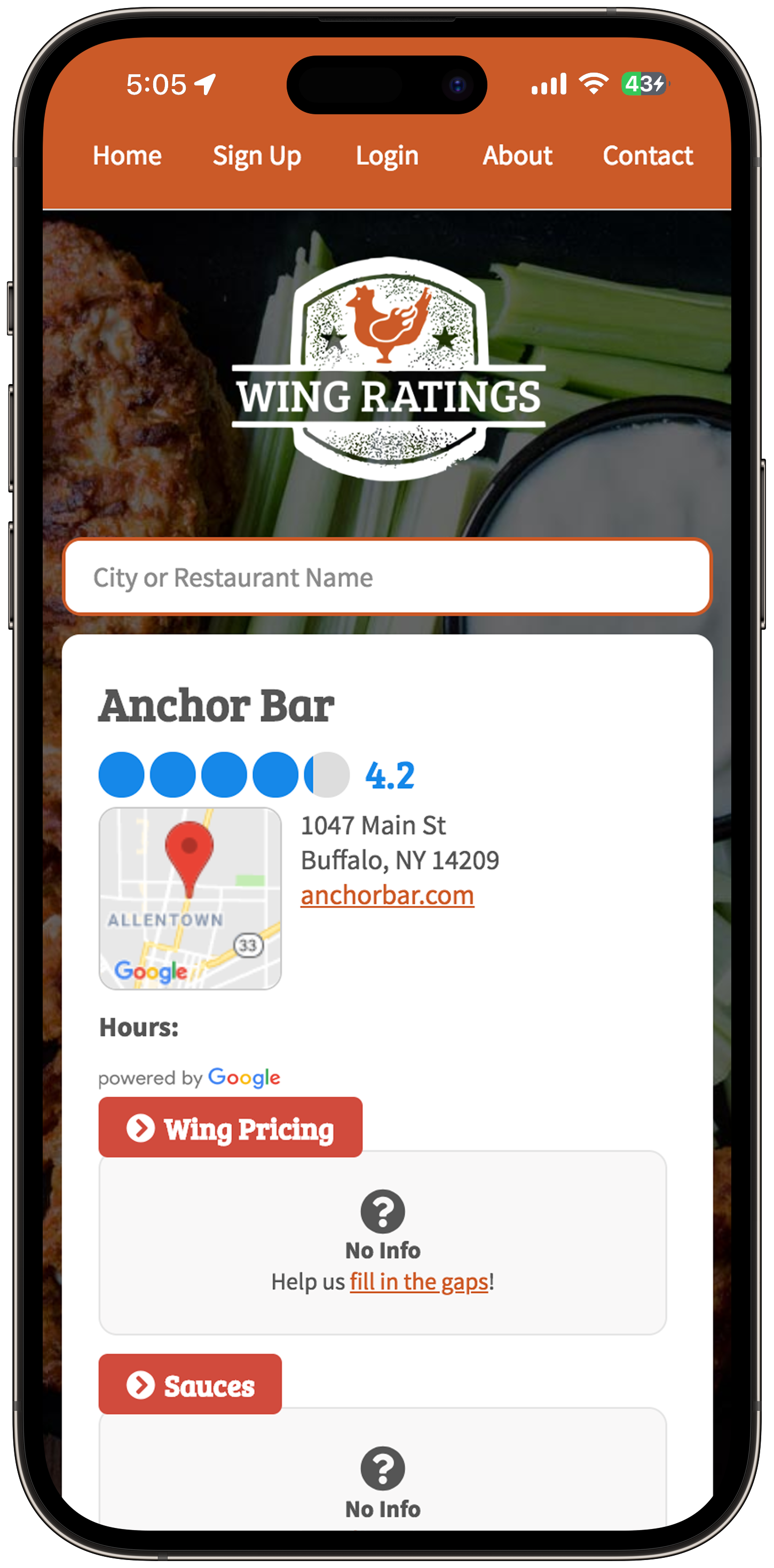Tap the Login nav link
Image resolution: width=774 pixels, height=1568 pixels.
pyautogui.click(x=387, y=156)
